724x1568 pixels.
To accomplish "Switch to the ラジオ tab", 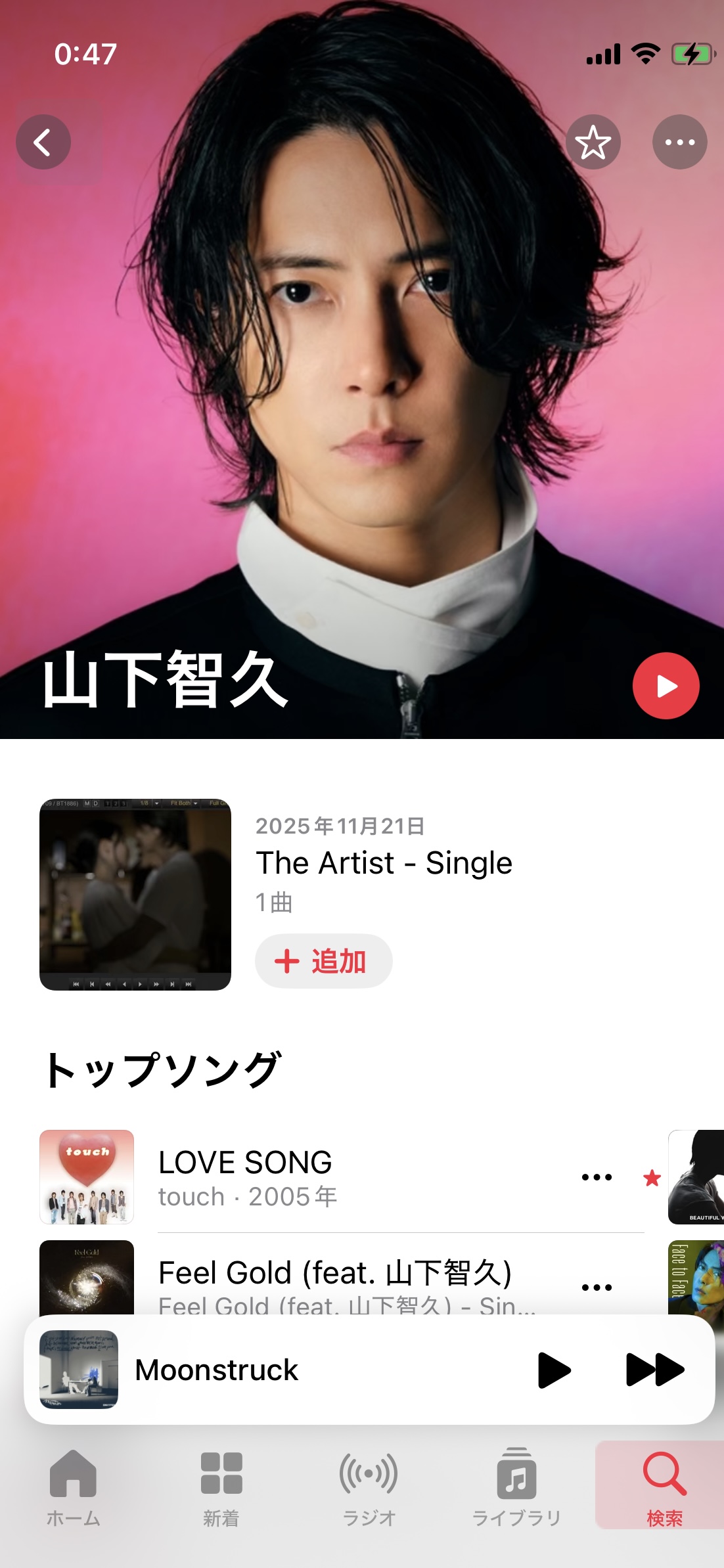I will pyautogui.click(x=369, y=1487).
